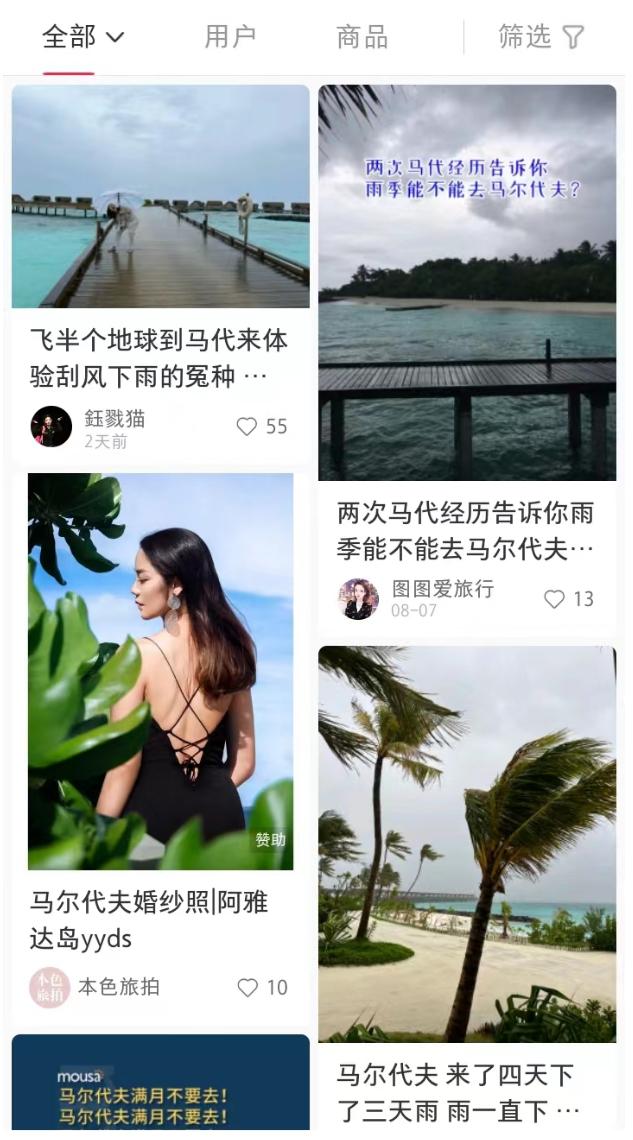Switch to the 用户 tab
The image size is (633, 1140).
230,38
